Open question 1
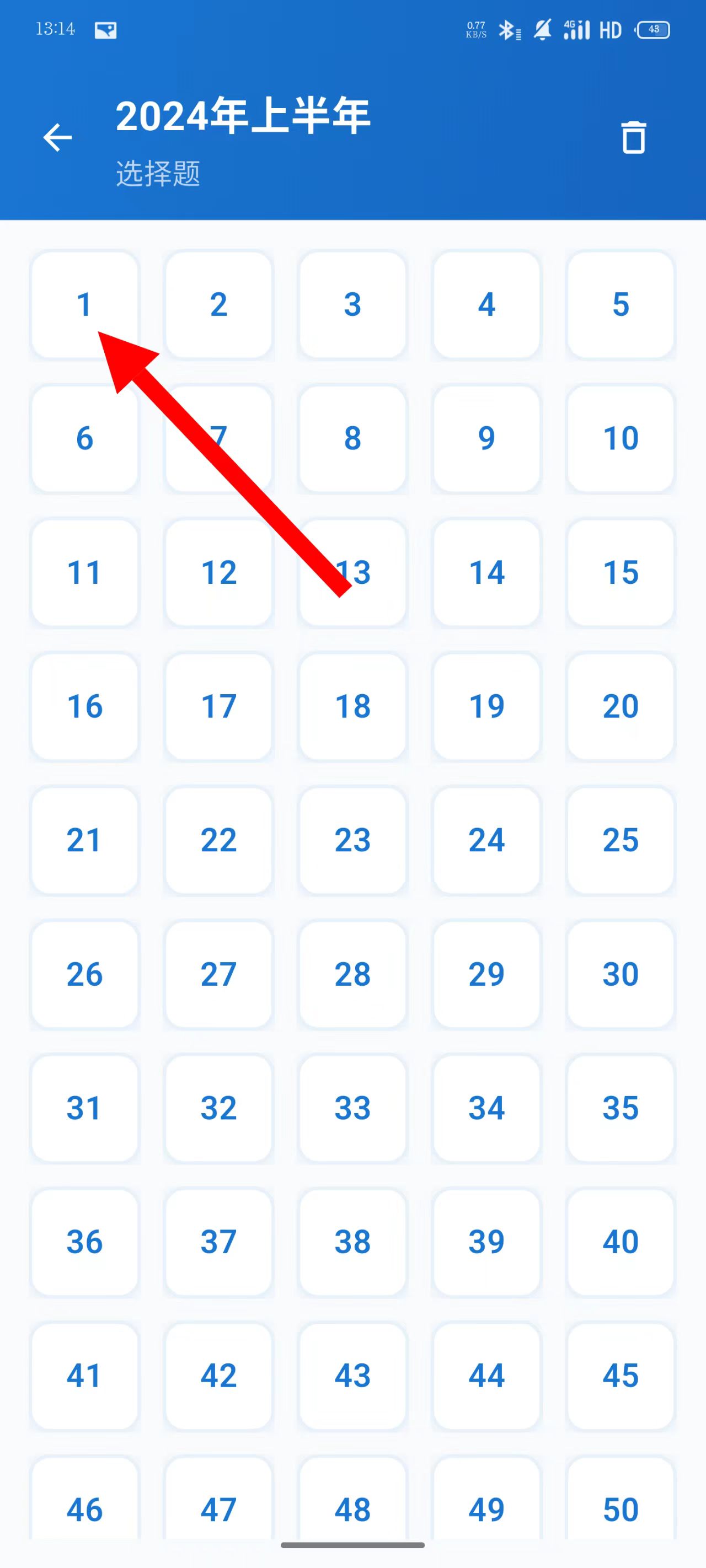706x1568 pixels. [84, 304]
